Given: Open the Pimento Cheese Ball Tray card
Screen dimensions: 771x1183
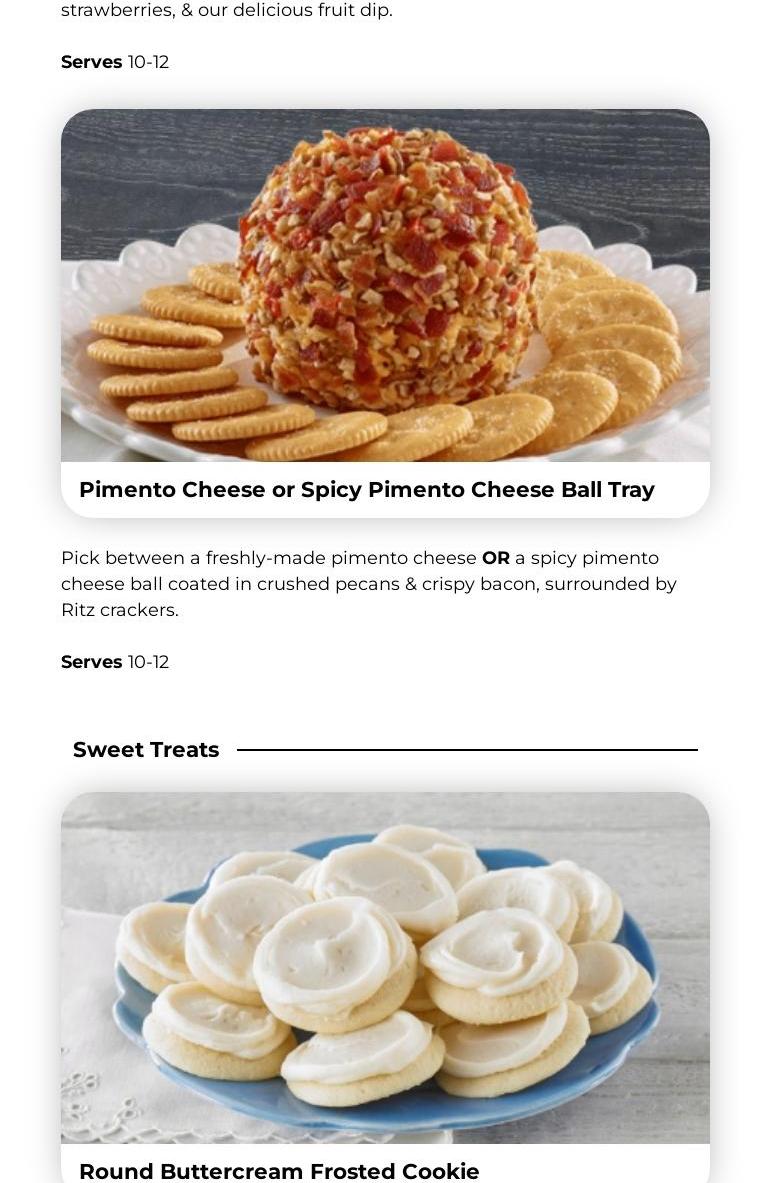Looking at the screenshot, I should click(385, 313).
